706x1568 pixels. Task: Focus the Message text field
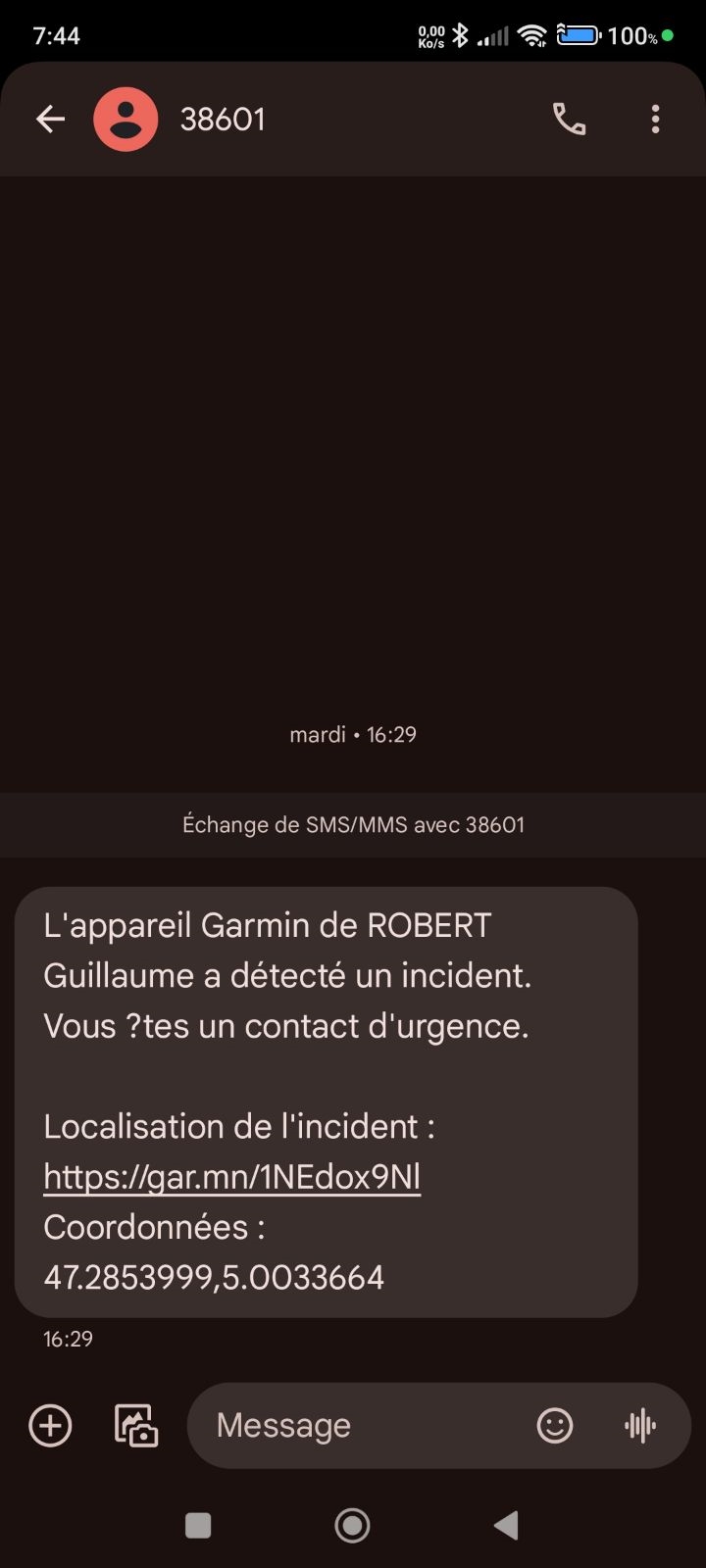(363, 1425)
